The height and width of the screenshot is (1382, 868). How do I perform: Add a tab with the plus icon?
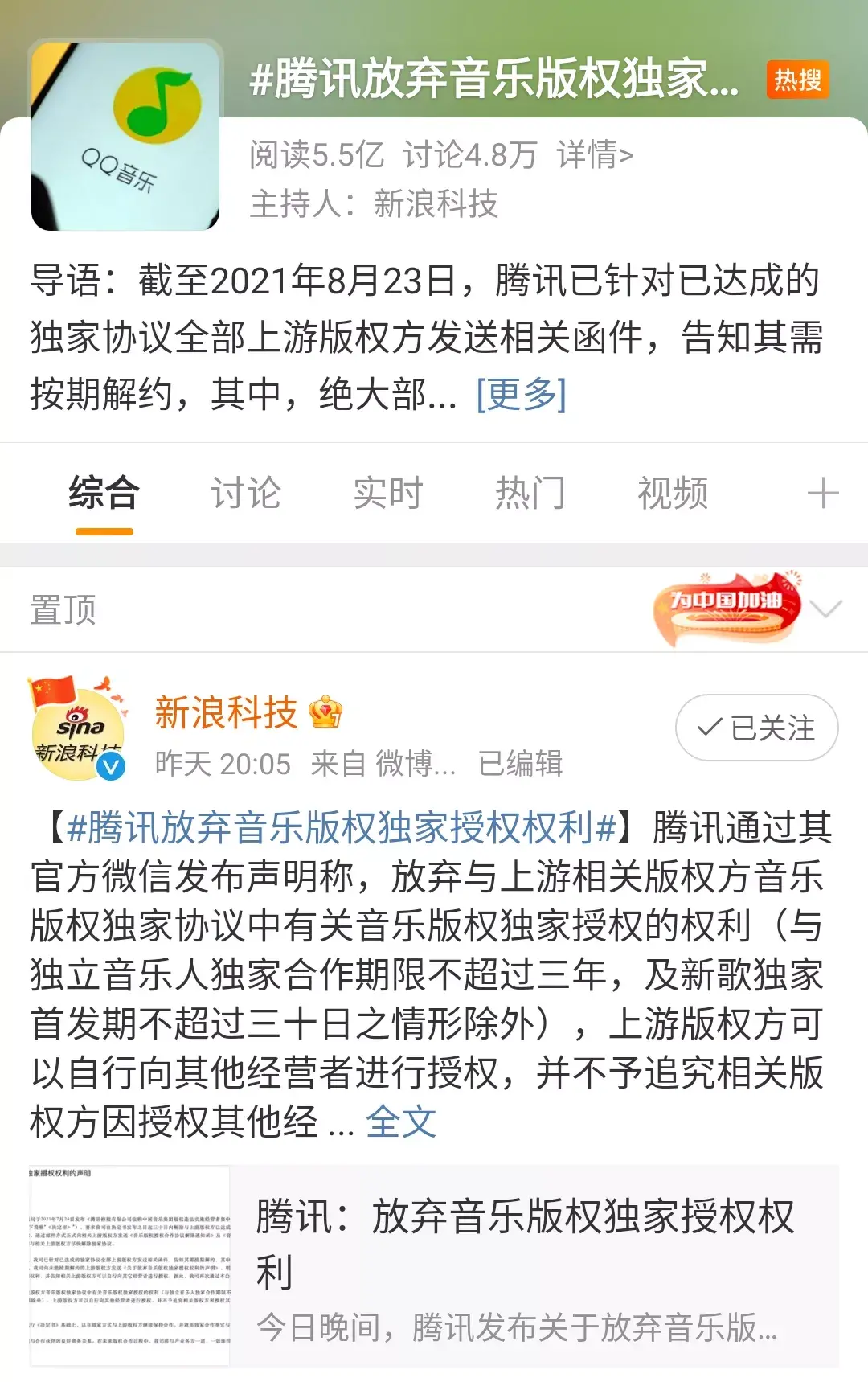(x=822, y=493)
